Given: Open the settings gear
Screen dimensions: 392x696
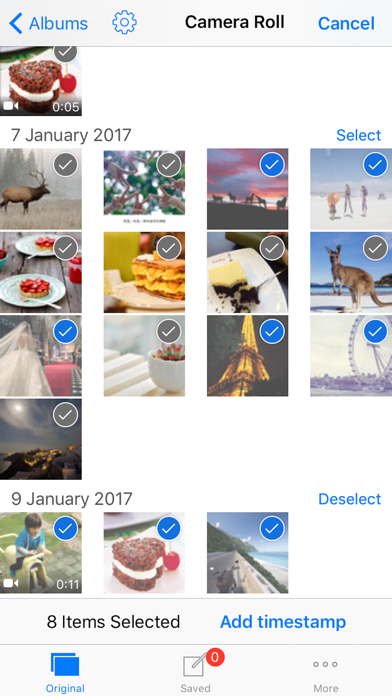Looking at the screenshot, I should (124, 22).
